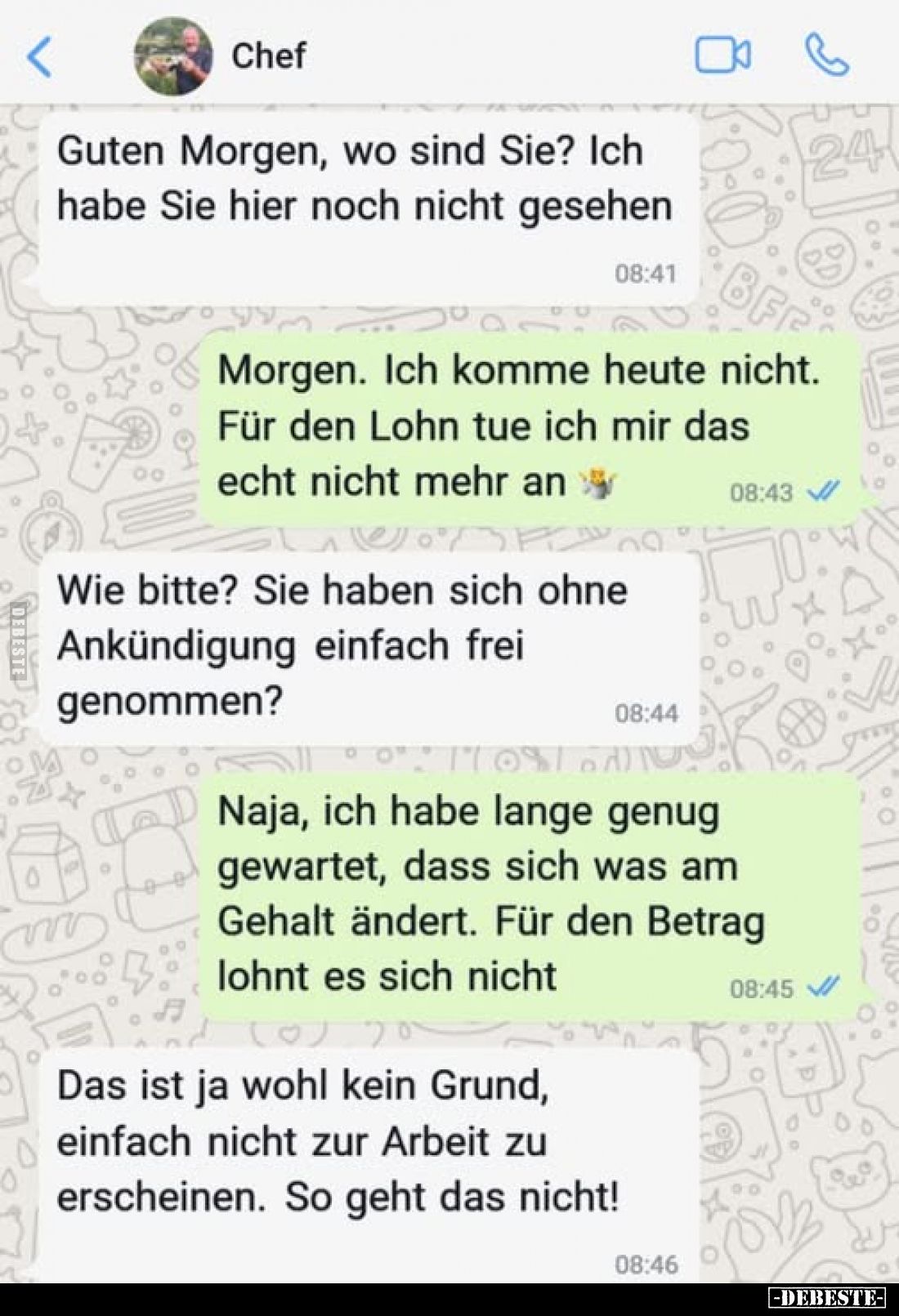Start a voice call with Chef
The image size is (899, 1316).
pos(826,56)
